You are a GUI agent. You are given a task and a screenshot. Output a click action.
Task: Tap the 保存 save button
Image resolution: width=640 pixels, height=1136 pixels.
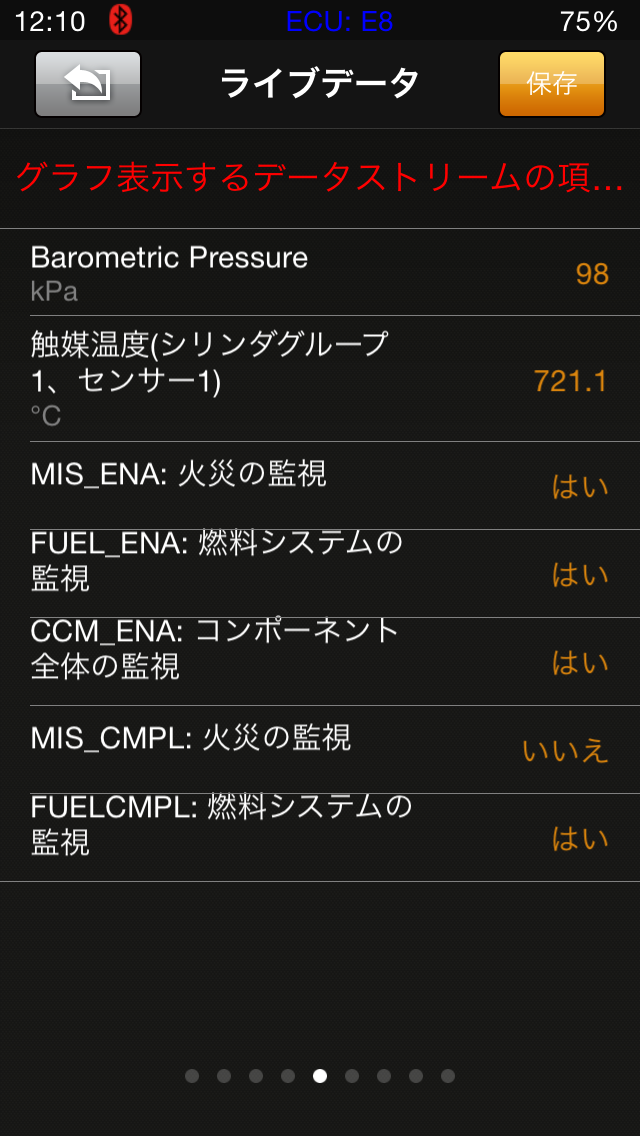pyautogui.click(x=551, y=84)
